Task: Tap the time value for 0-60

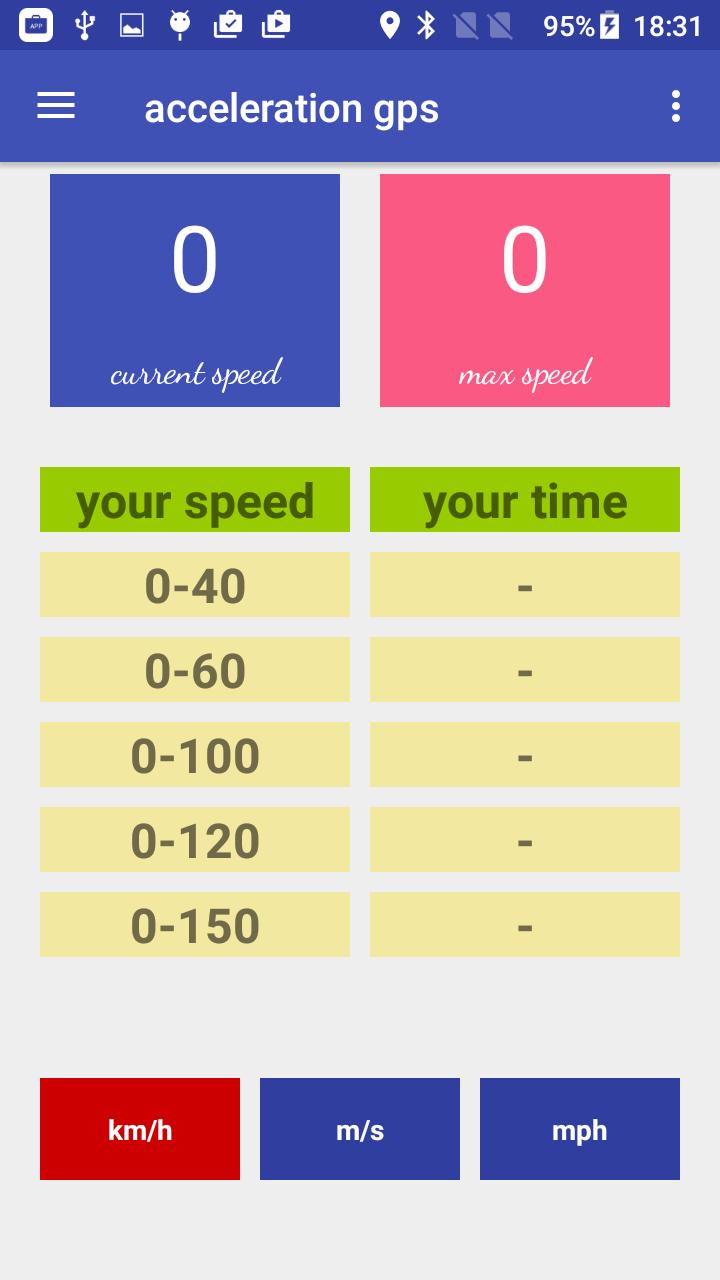Action: pos(524,669)
